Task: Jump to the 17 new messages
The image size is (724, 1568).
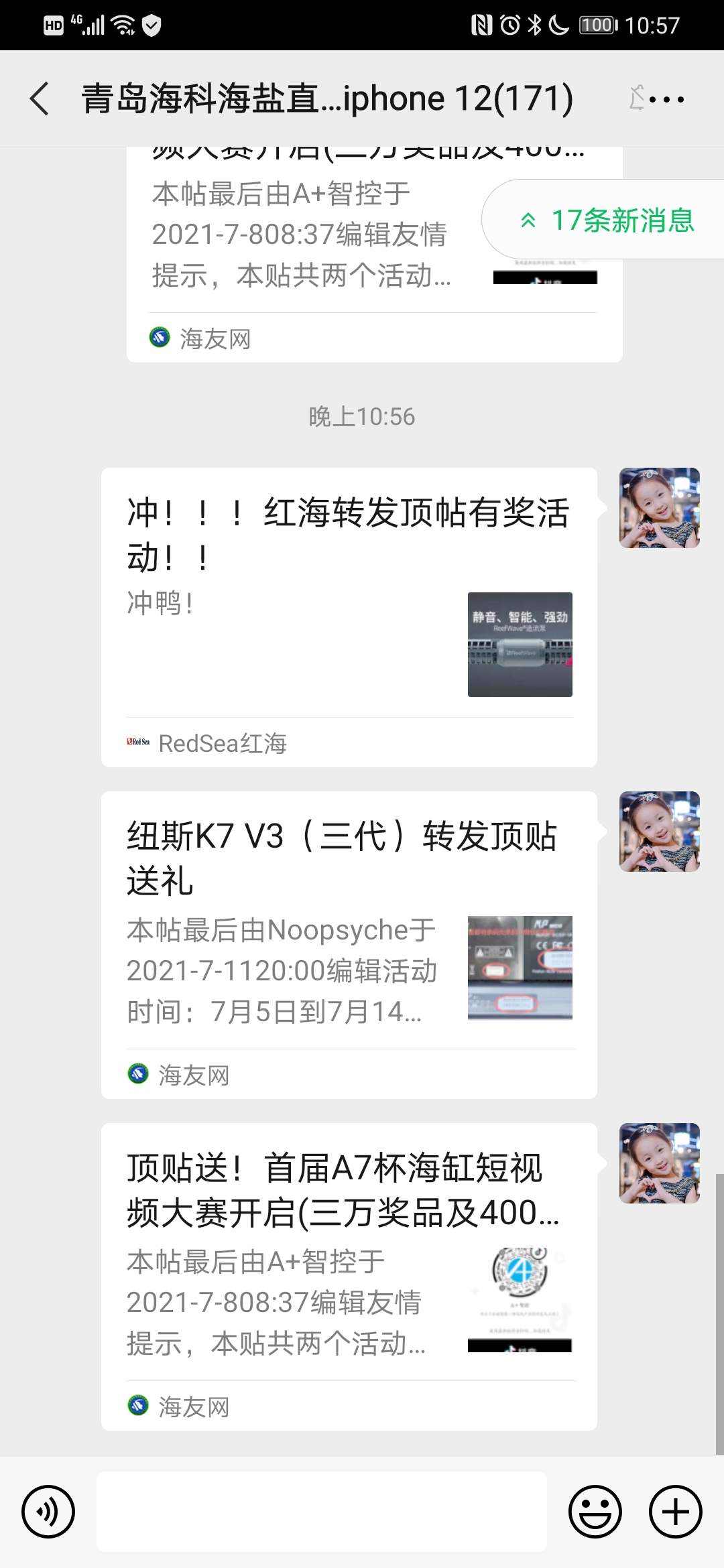Action: coord(607,220)
